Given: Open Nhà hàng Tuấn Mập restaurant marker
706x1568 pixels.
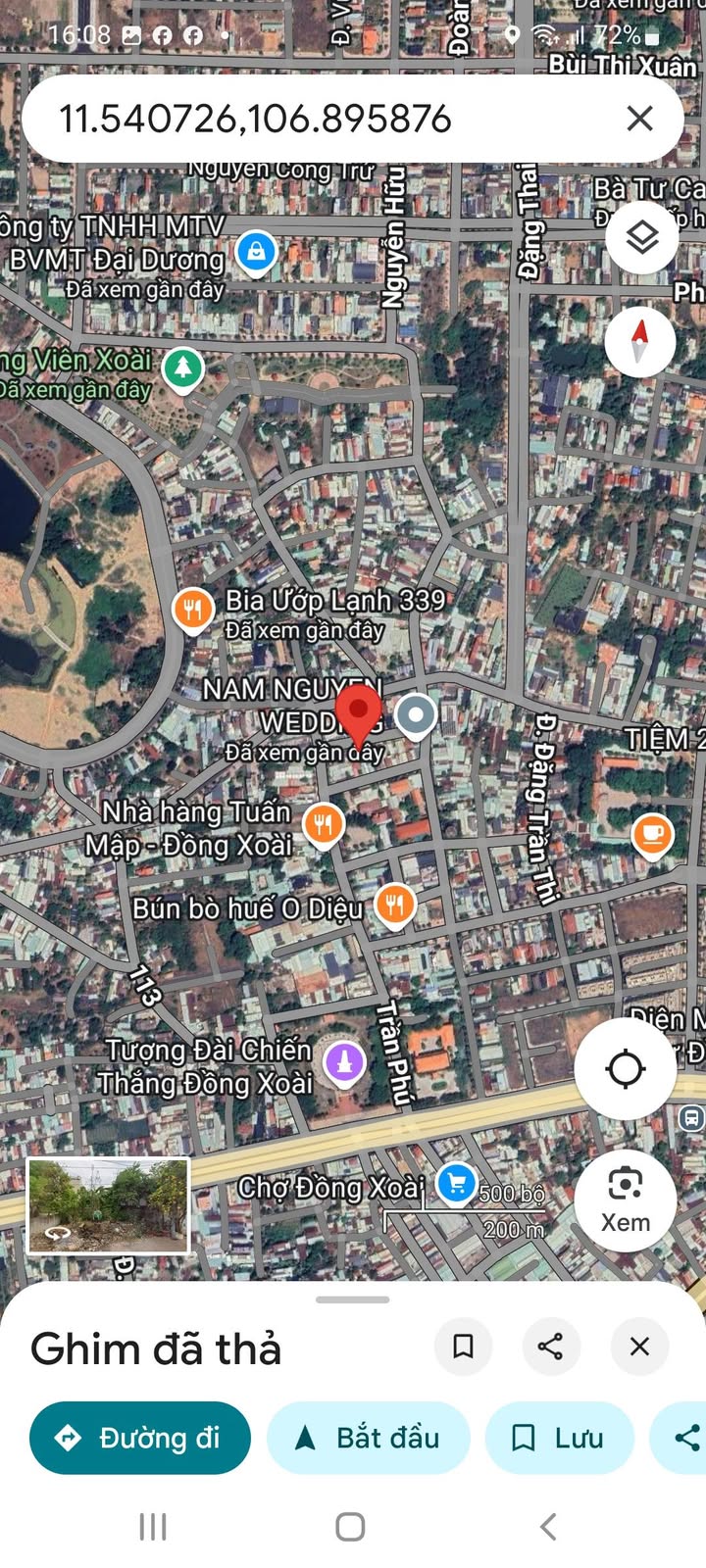Looking at the screenshot, I should click(323, 825).
